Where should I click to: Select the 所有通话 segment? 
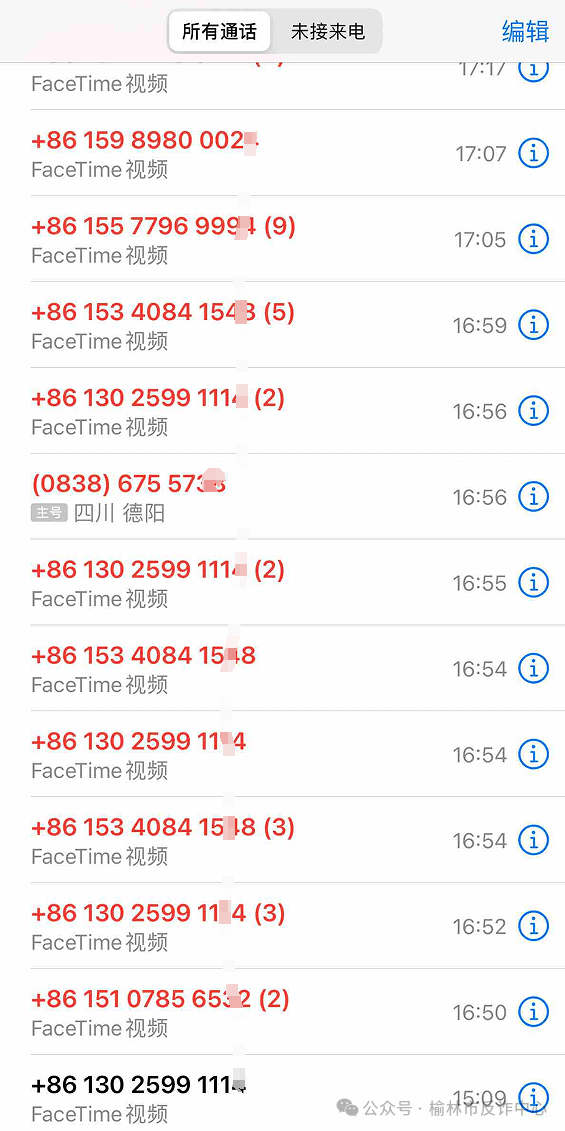coord(219,32)
